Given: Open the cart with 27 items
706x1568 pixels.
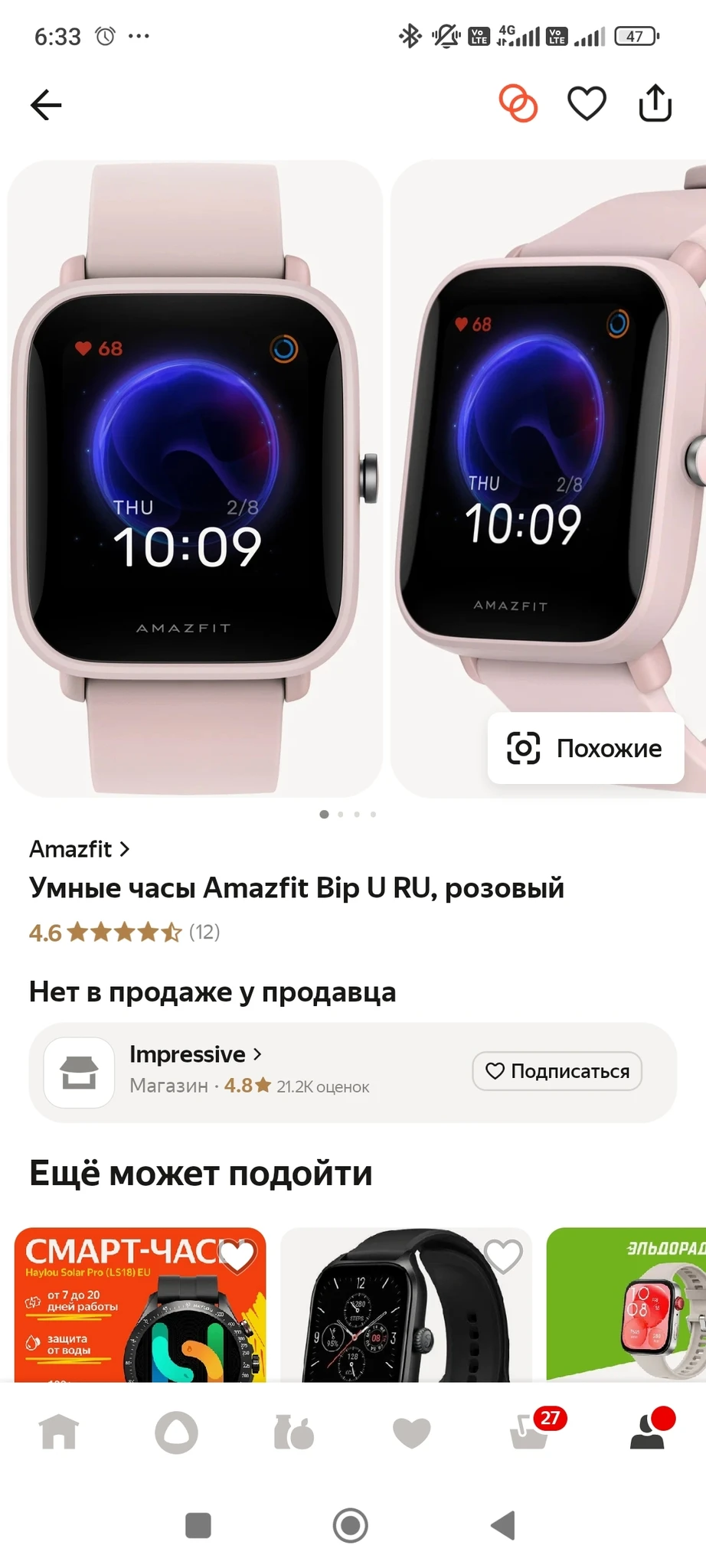Looking at the screenshot, I should point(530,1432).
